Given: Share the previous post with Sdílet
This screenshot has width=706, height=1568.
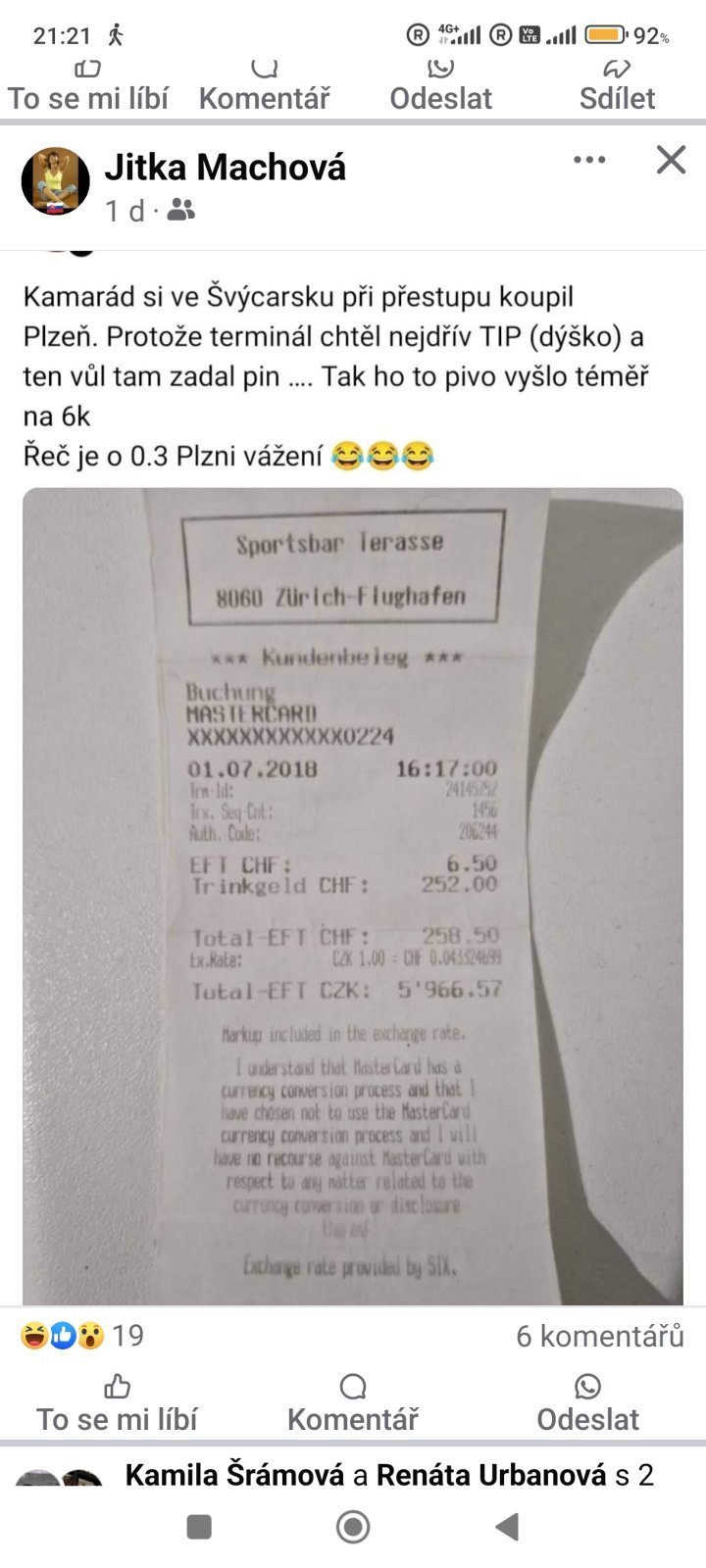Looking at the screenshot, I should (x=617, y=86).
